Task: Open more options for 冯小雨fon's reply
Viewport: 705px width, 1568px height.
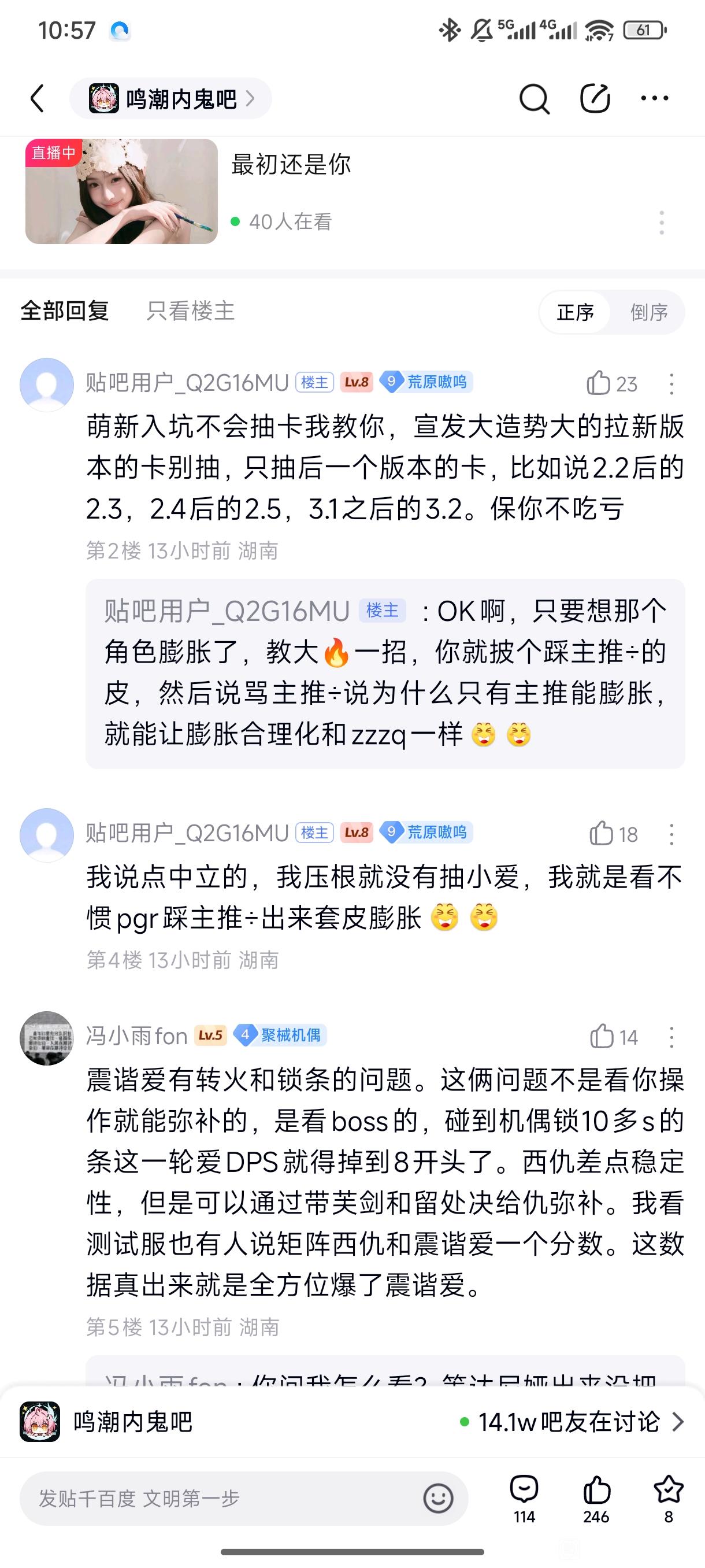Action: tap(671, 1037)
